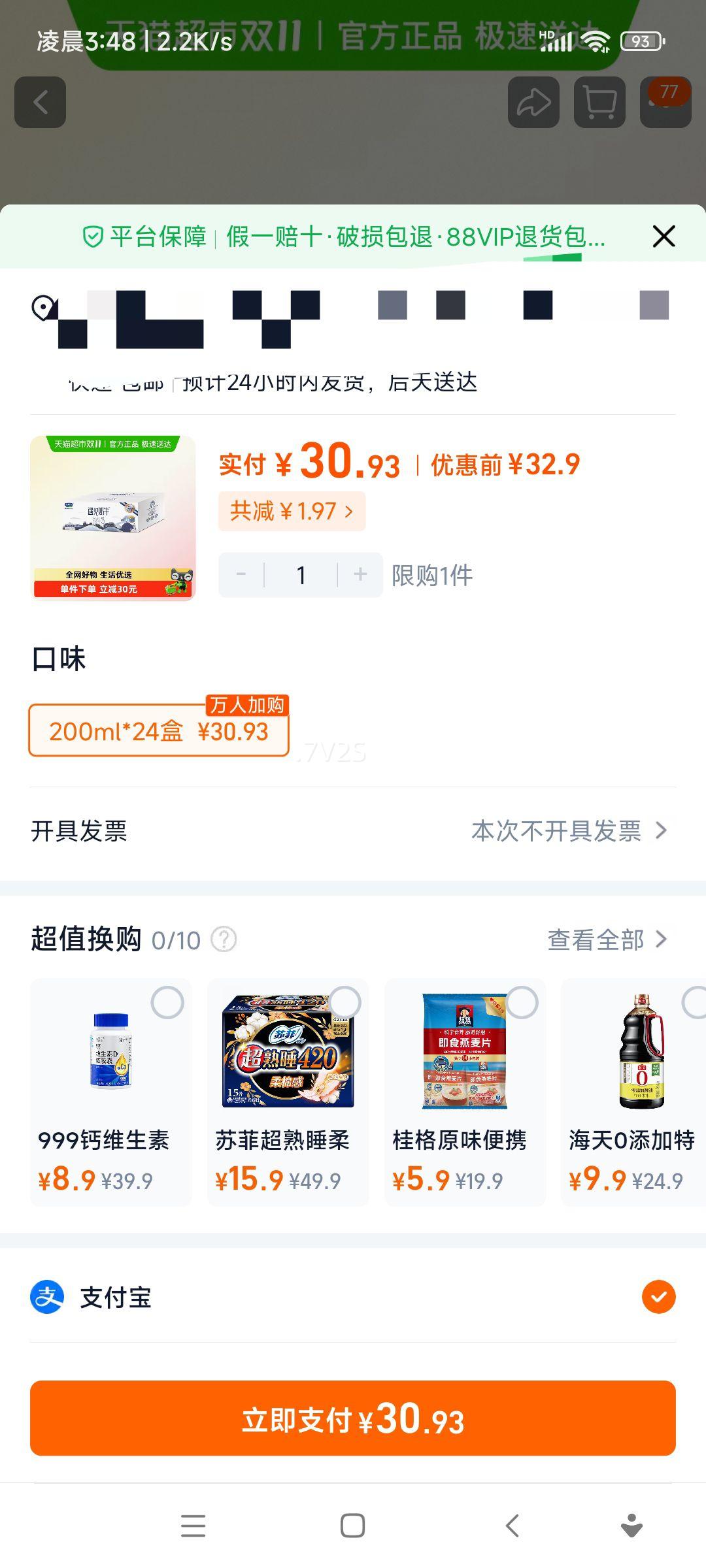Tap the back arrow at top left

41,101
